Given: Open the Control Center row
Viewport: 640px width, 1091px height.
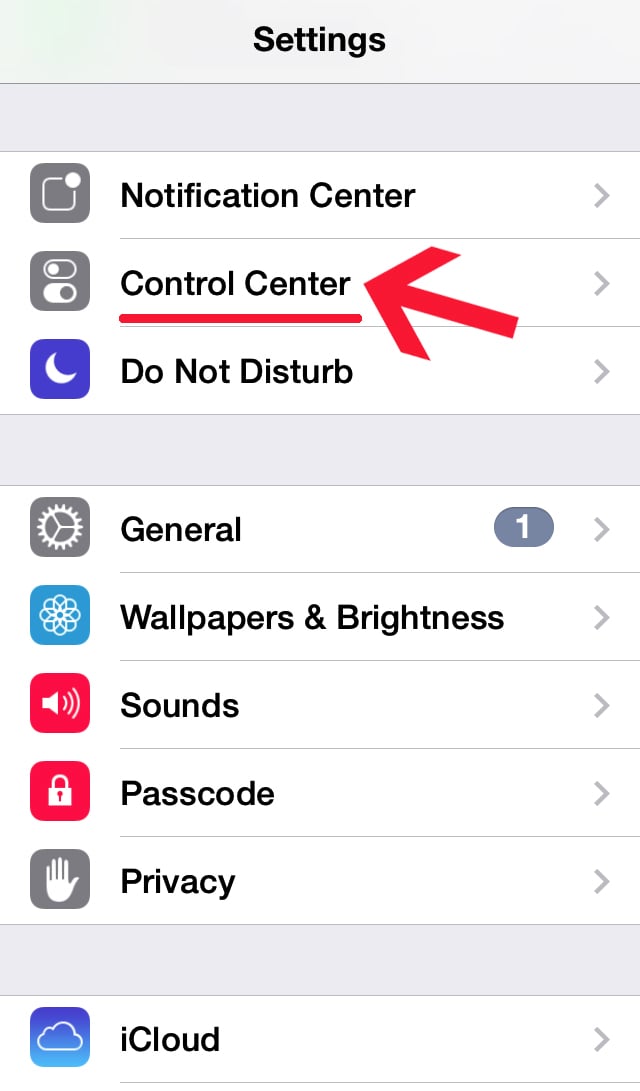Looking at the screenshot, I should (320, 283).
